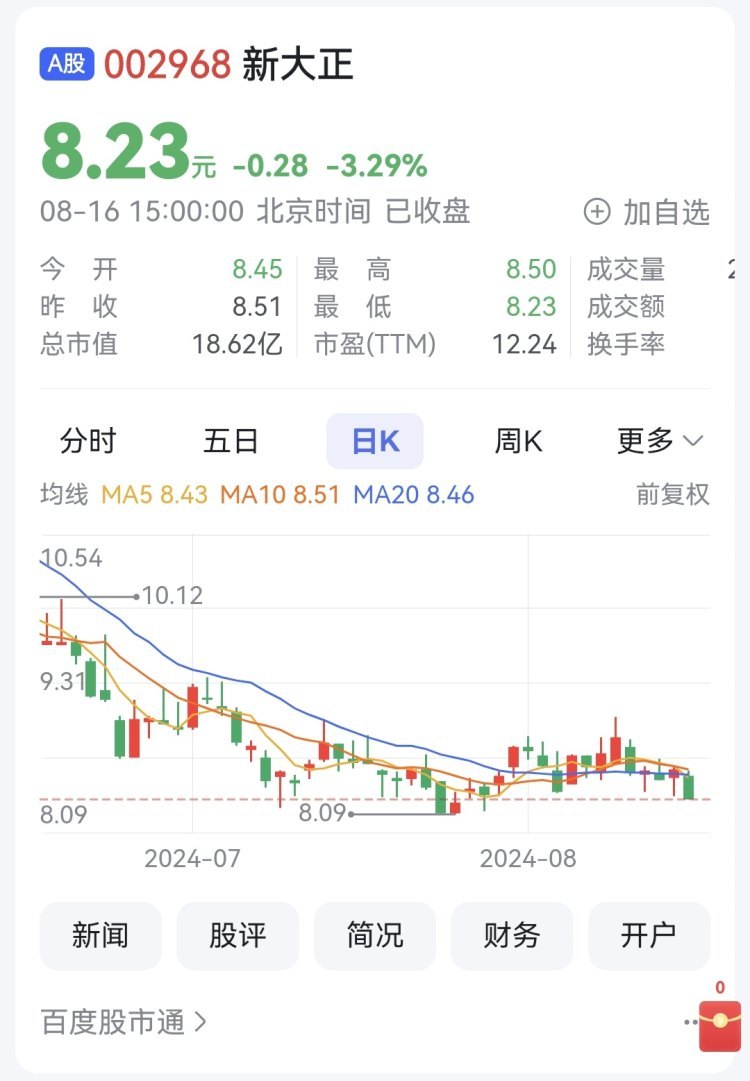Open the 新闻 section
This screenshot has width=750, height=1081.
click(x=100, y=936)
